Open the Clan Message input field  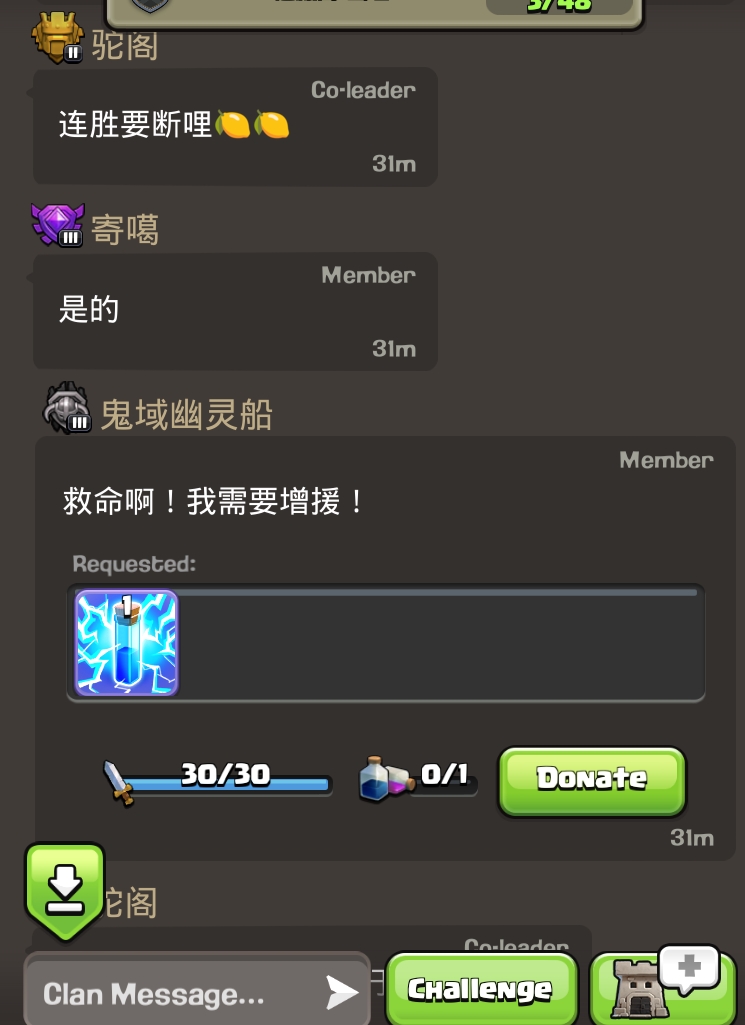(x=170, y=994)
